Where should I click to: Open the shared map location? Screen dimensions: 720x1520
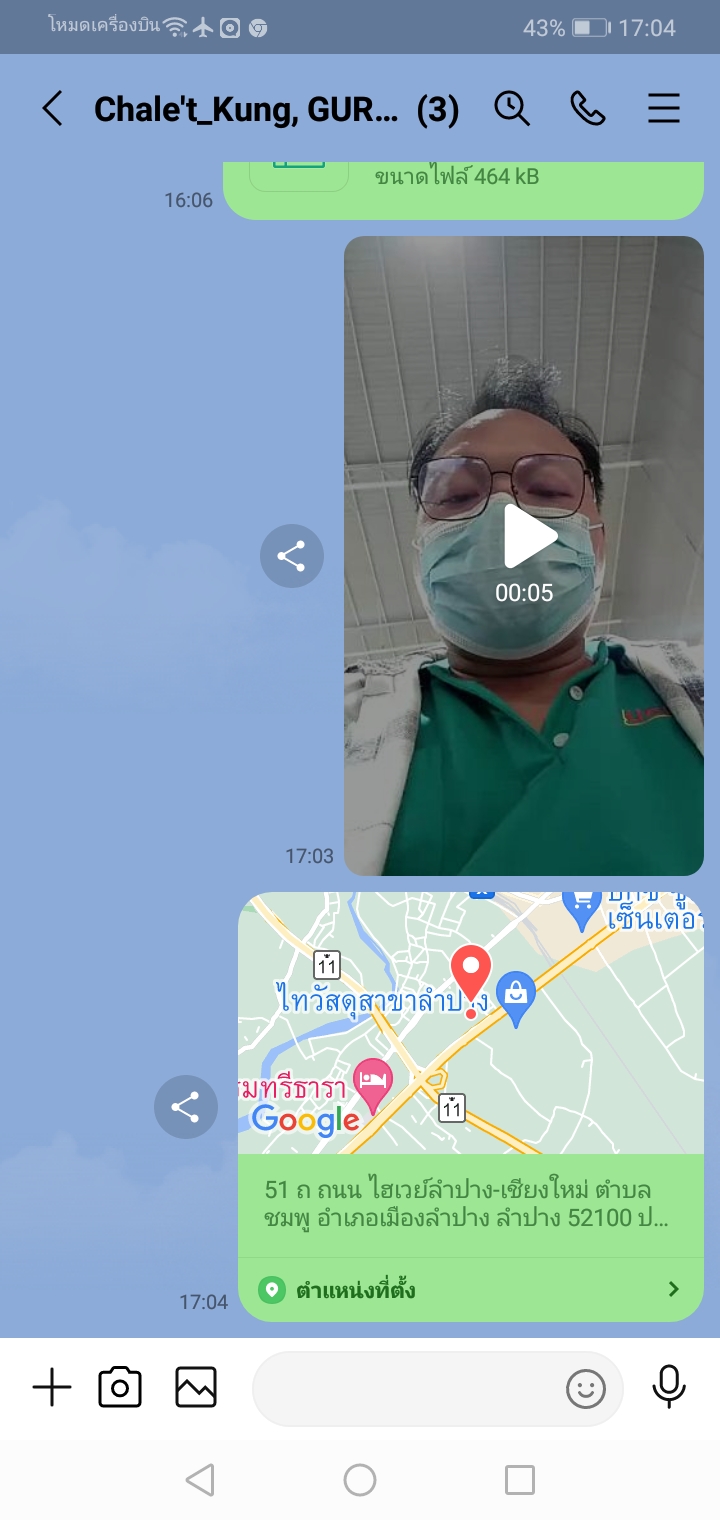470,1022
